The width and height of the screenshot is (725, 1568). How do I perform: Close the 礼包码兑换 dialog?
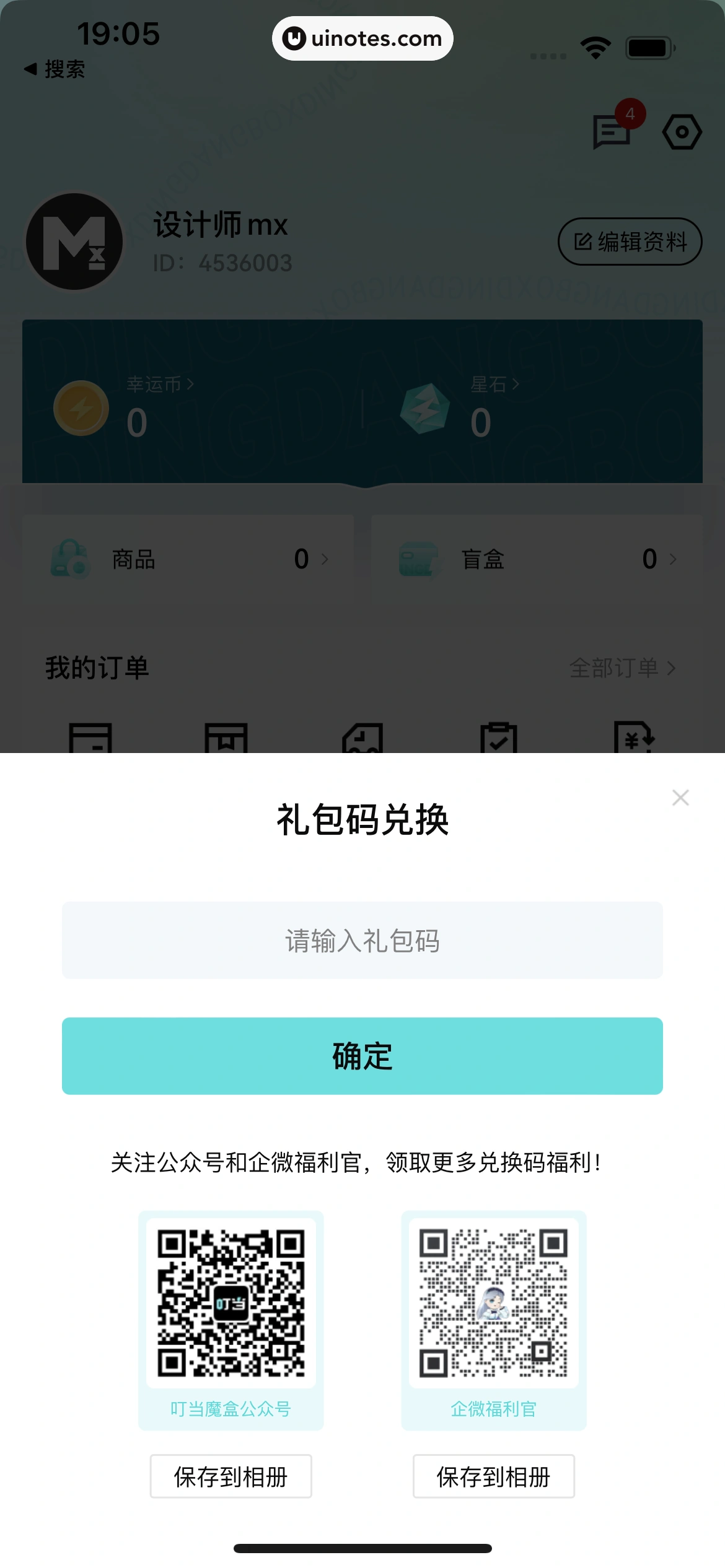tap(680, 798)
